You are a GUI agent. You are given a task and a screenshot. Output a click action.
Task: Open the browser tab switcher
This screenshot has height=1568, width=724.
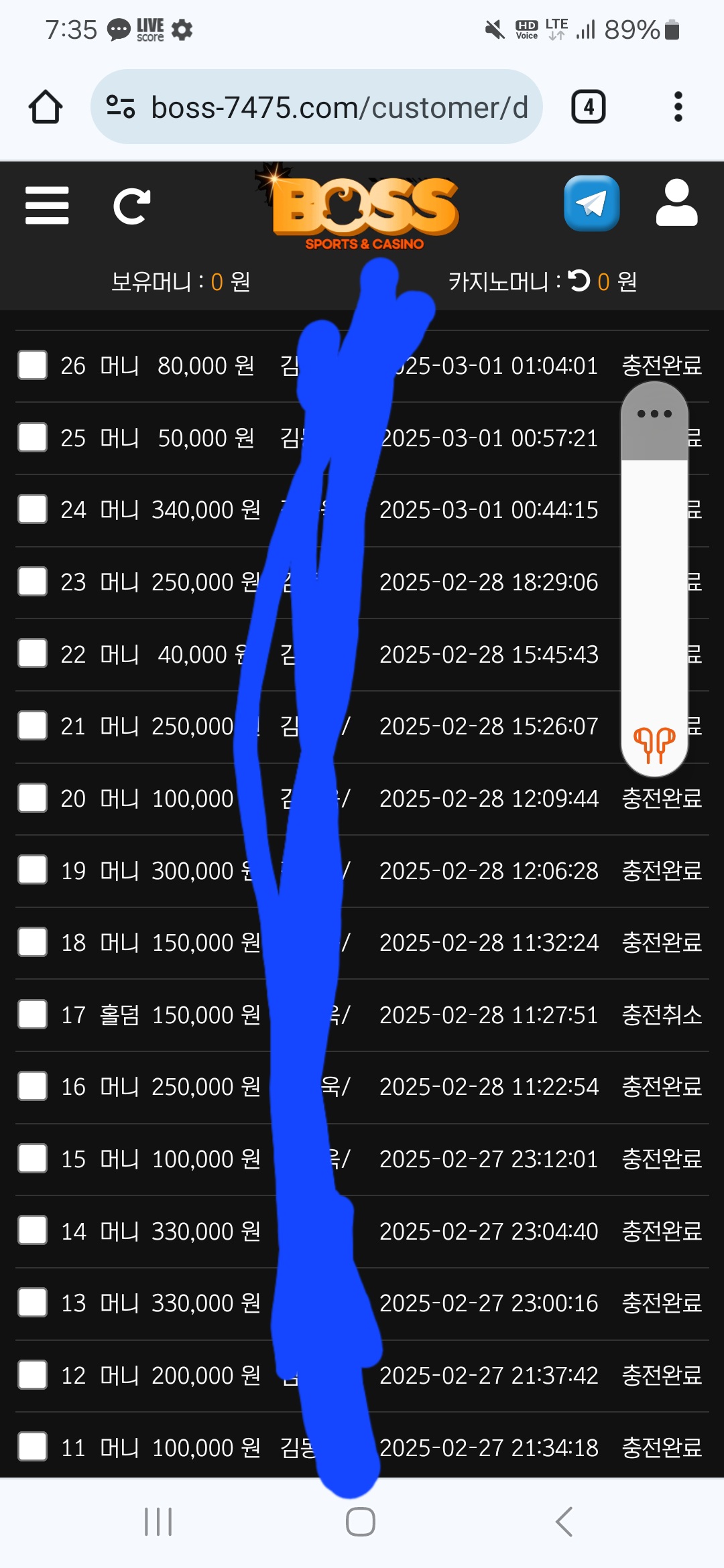click(588, 107)
